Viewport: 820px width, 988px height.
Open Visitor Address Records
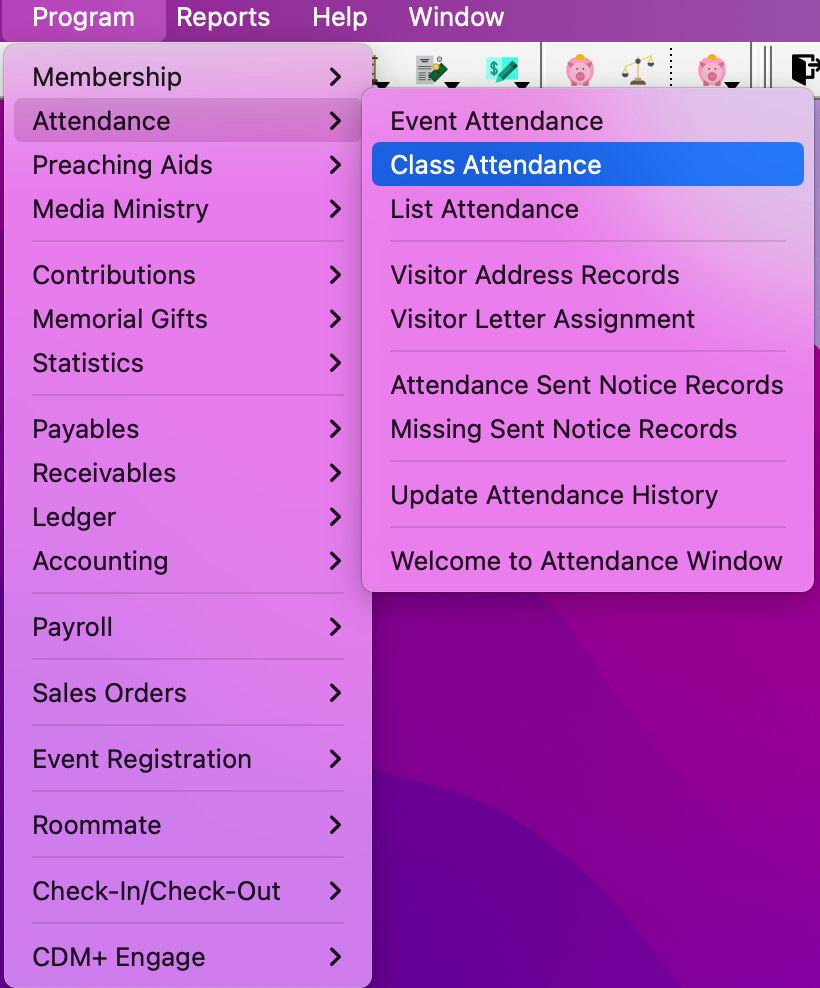point(535,275)
